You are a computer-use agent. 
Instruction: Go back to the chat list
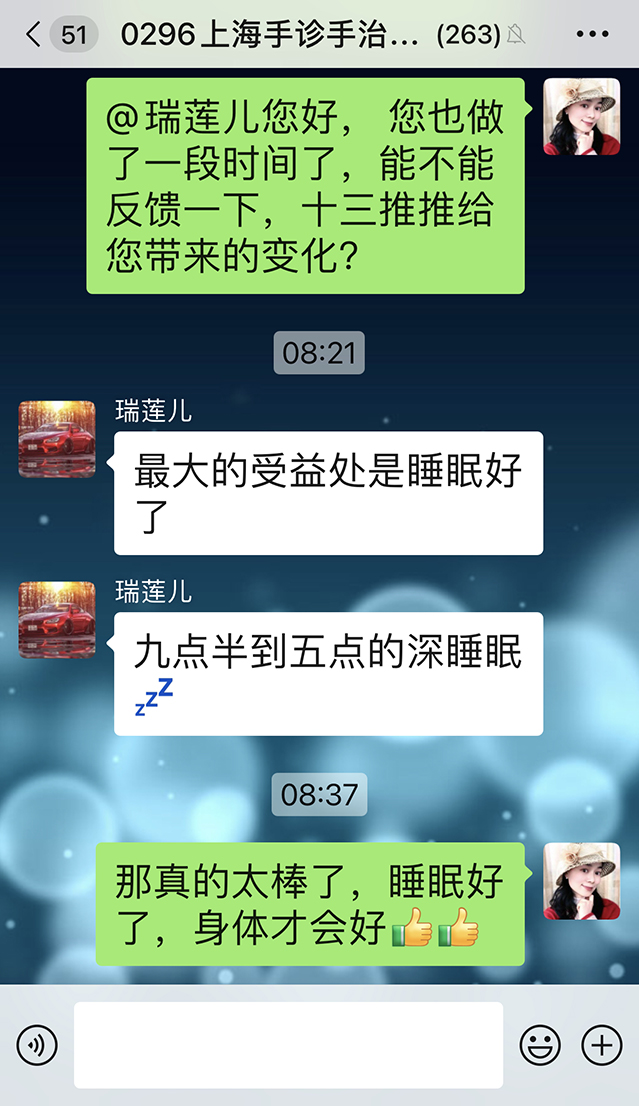35,35
